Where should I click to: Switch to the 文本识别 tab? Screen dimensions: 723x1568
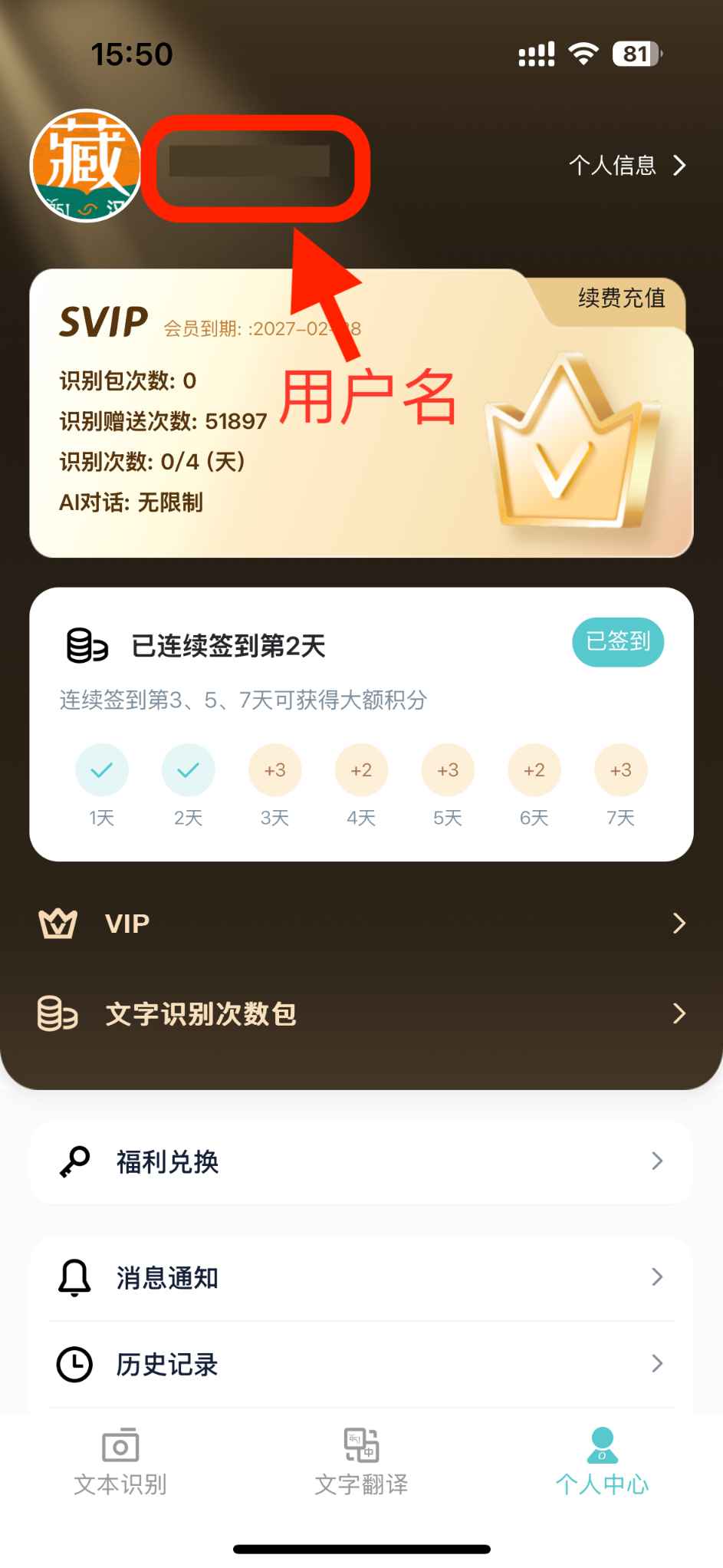point(120,1461)
